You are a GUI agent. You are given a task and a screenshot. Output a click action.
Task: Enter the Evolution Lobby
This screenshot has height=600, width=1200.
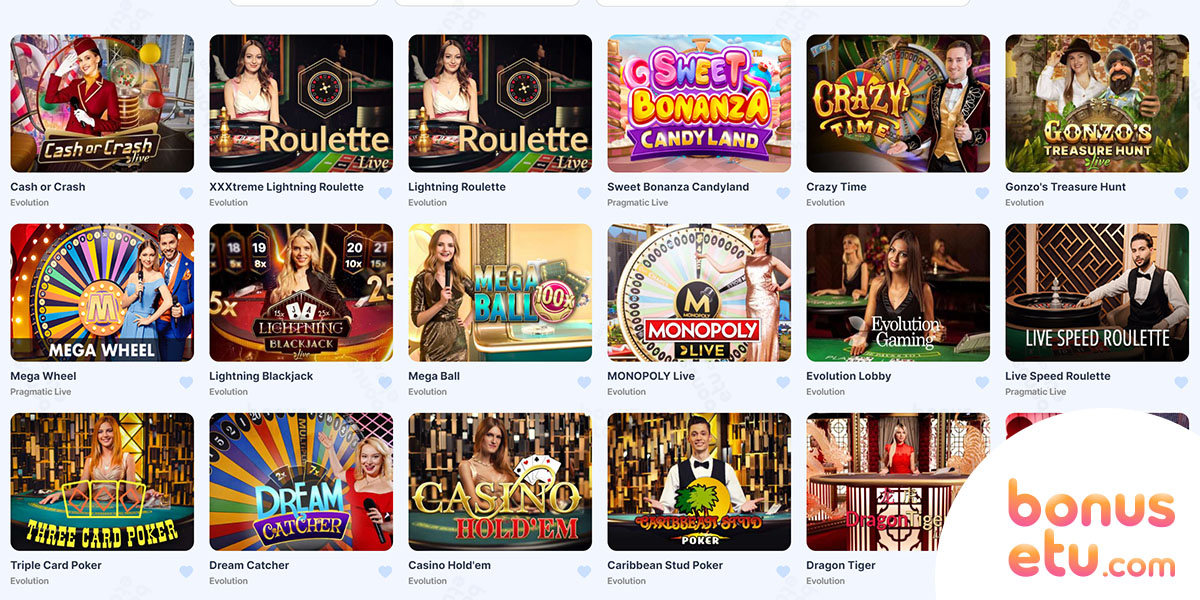click(x=898, y=292)
